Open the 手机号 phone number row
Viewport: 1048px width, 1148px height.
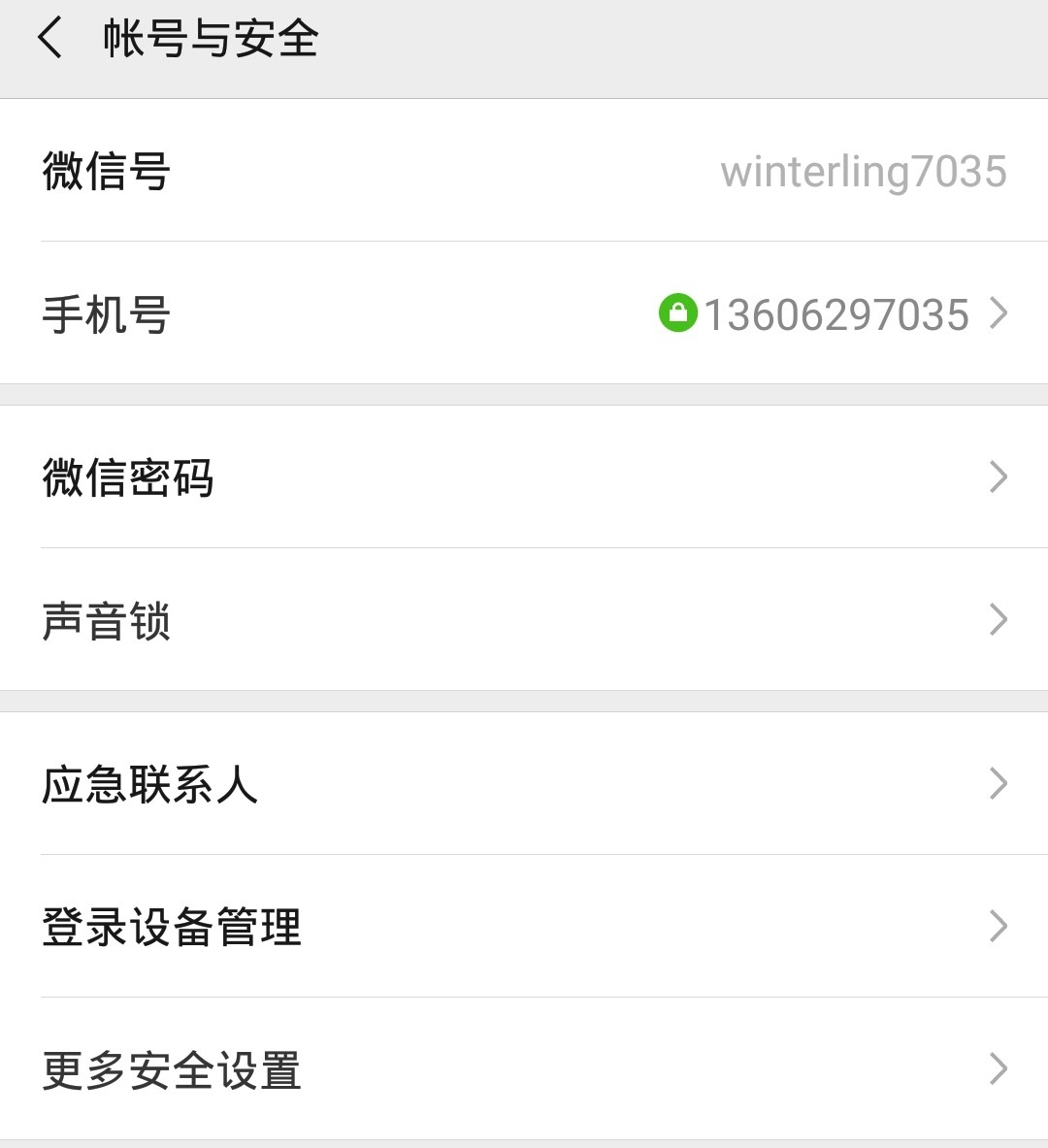tap(524, 313)
